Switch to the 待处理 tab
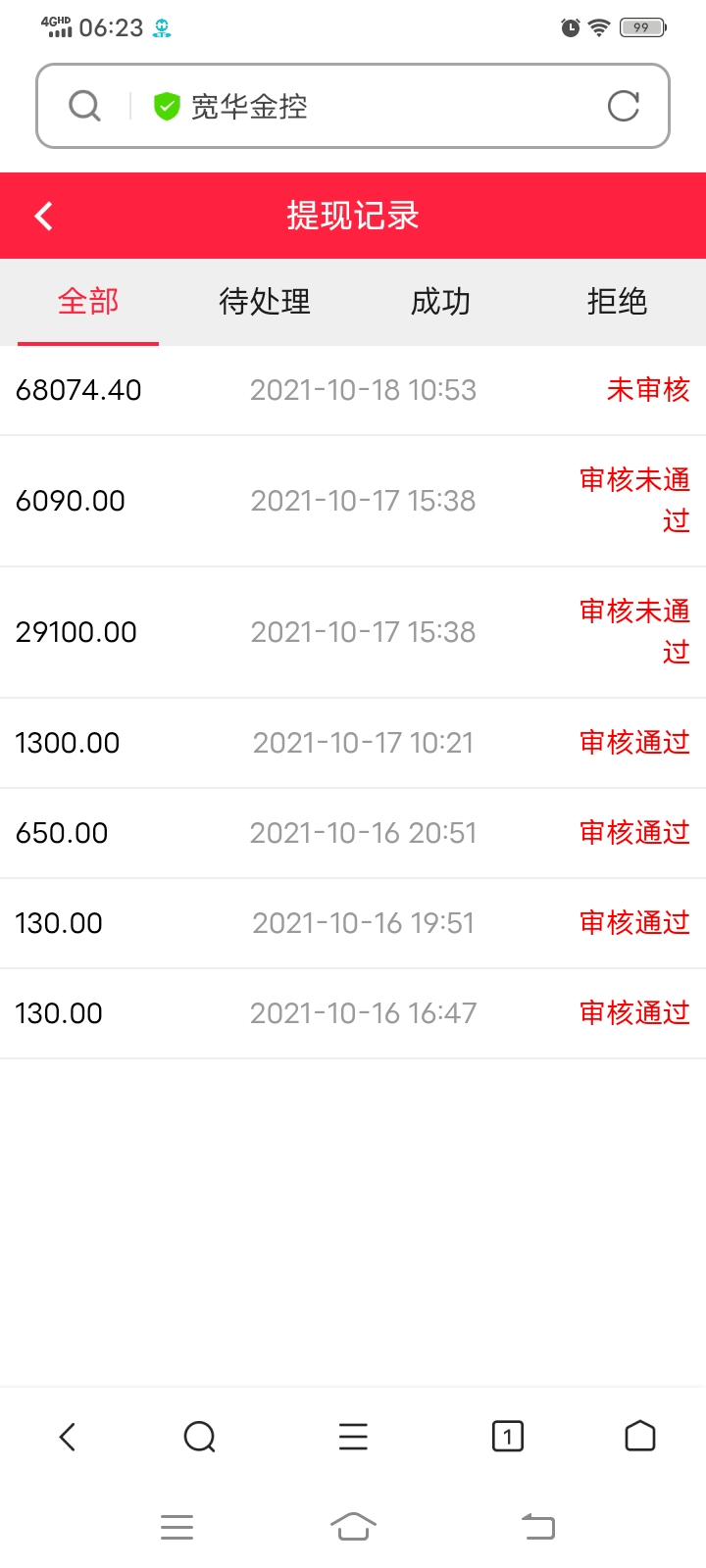706x1568 pixels. click(x=265, y=302)
